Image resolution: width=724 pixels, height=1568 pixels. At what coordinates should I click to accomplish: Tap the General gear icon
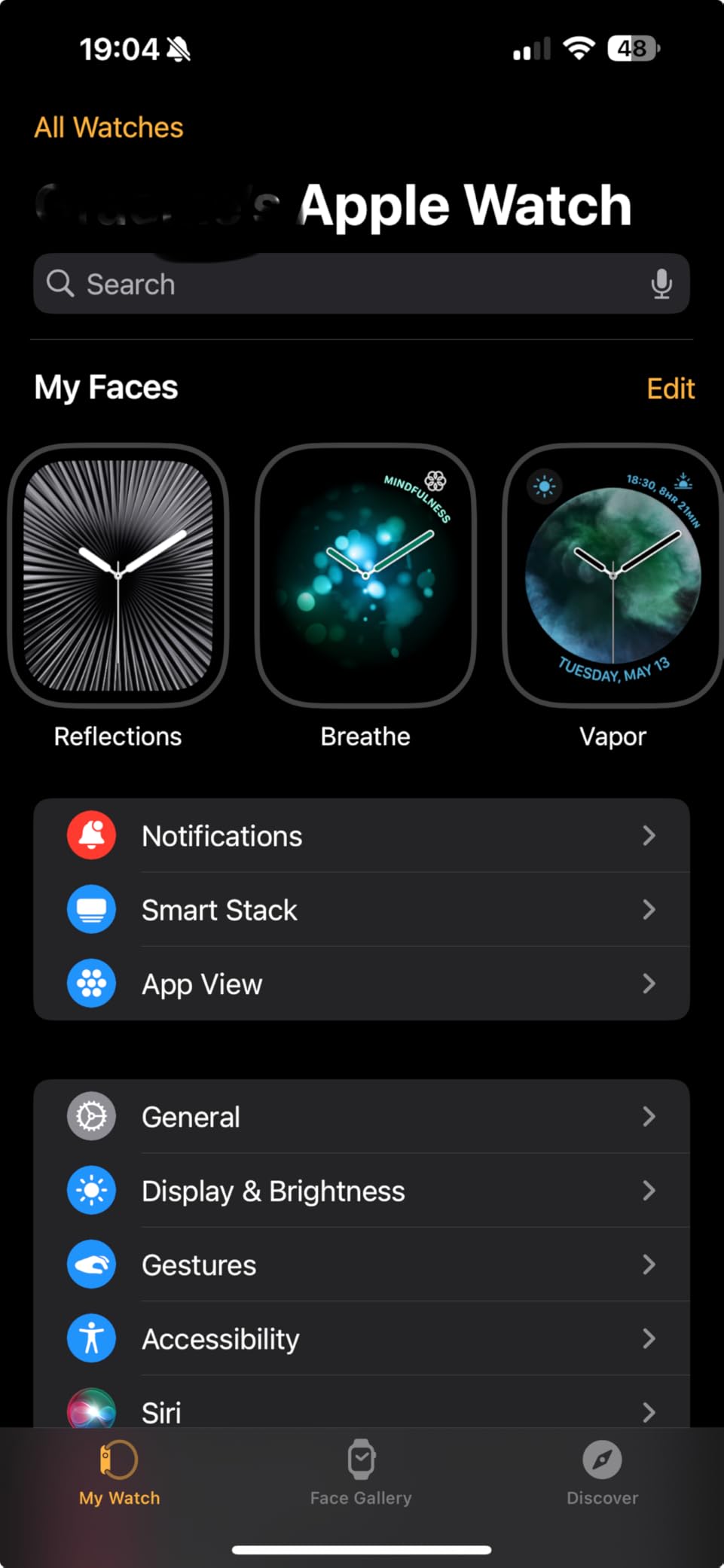click(91, 1116)
